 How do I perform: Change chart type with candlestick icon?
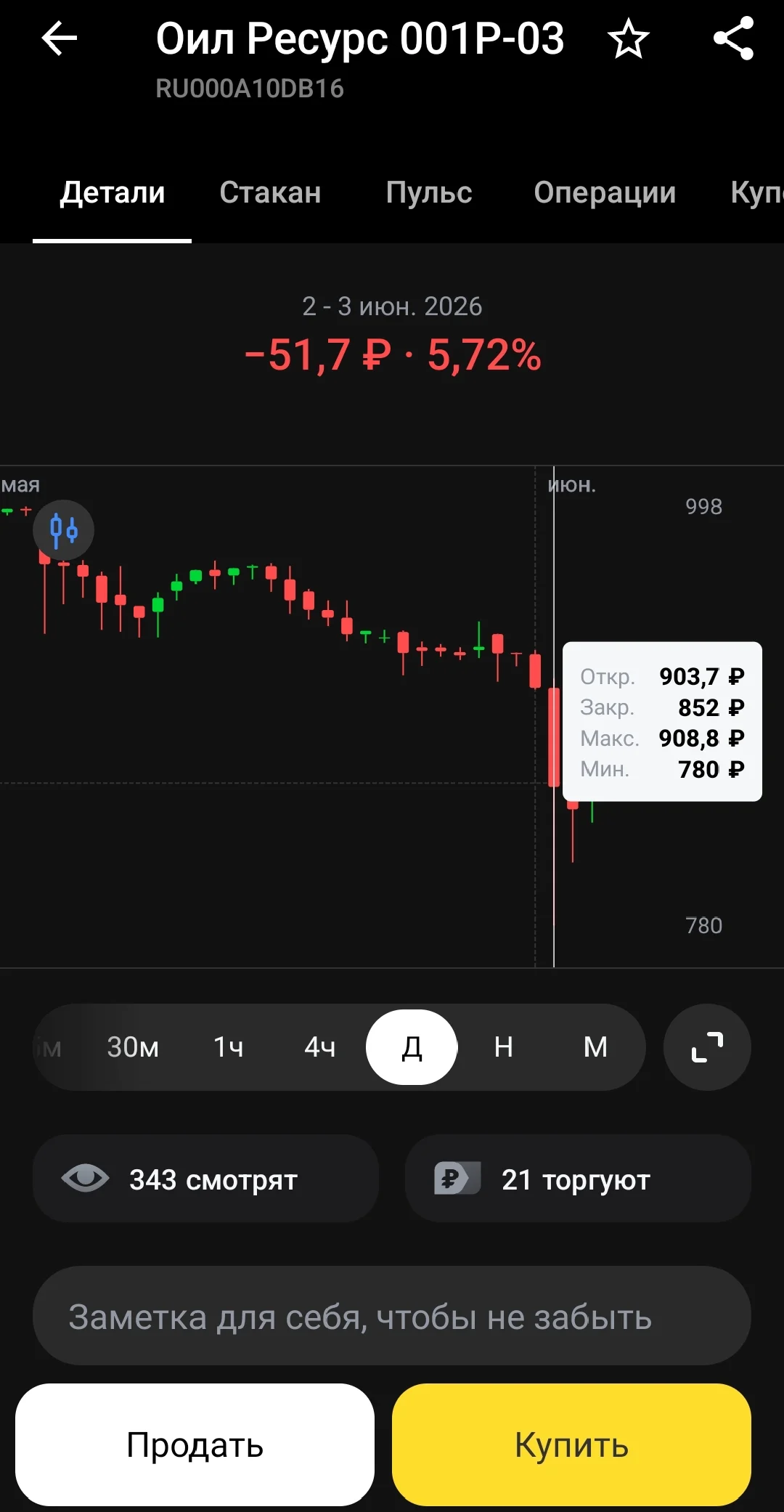pos(64,530)
